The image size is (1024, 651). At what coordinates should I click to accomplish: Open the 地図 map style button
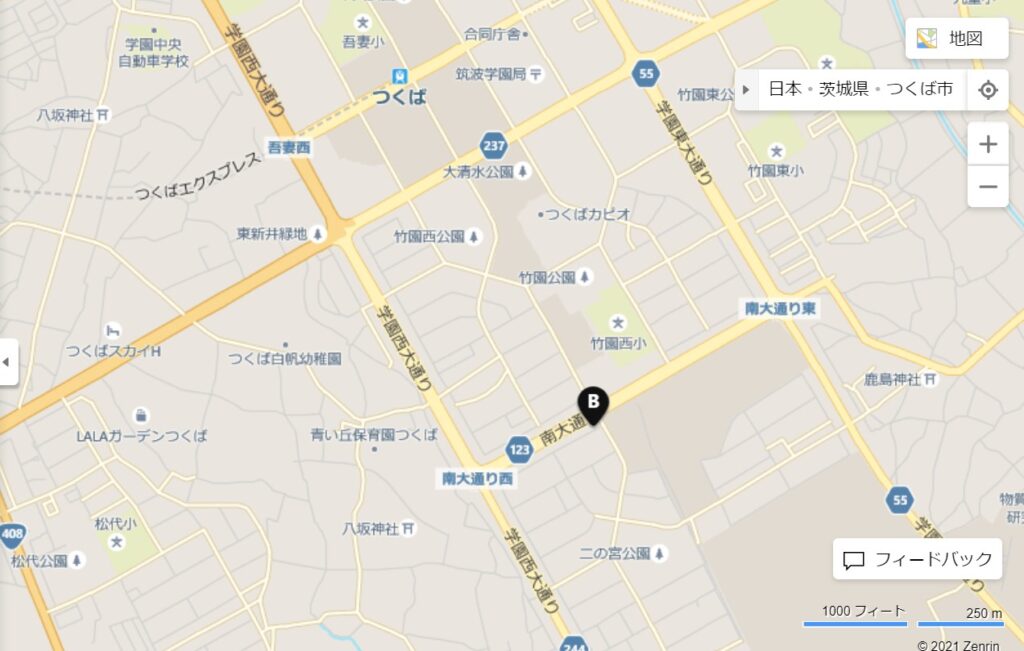(956, 39)
